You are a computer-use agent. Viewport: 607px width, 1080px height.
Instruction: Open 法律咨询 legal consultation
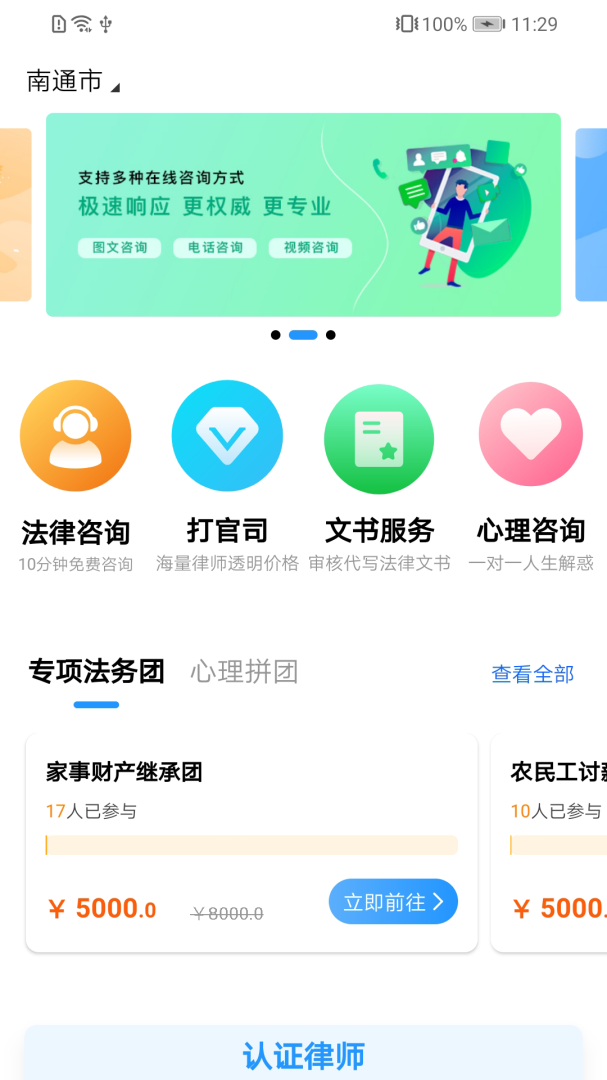(76, 477)
